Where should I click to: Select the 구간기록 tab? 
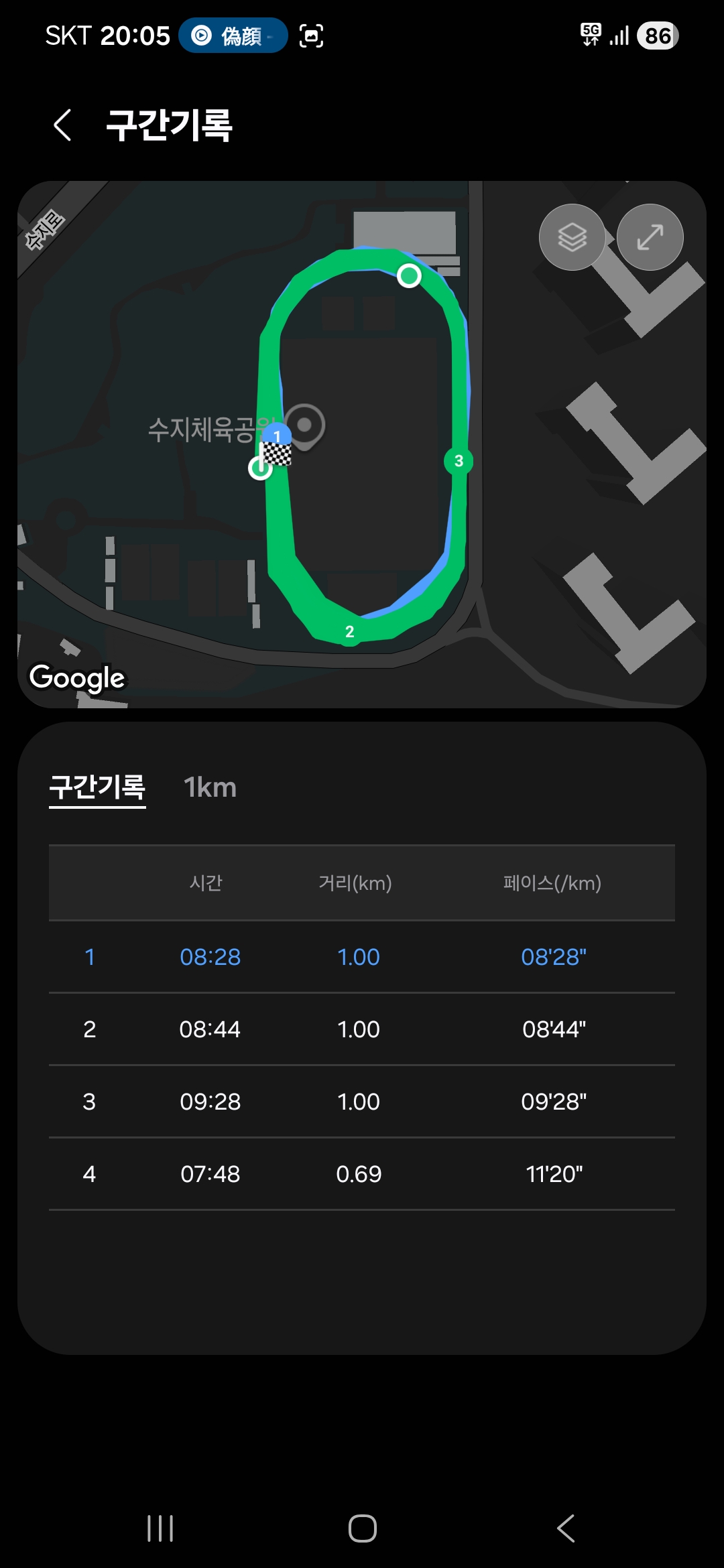(x=97, y=787)
